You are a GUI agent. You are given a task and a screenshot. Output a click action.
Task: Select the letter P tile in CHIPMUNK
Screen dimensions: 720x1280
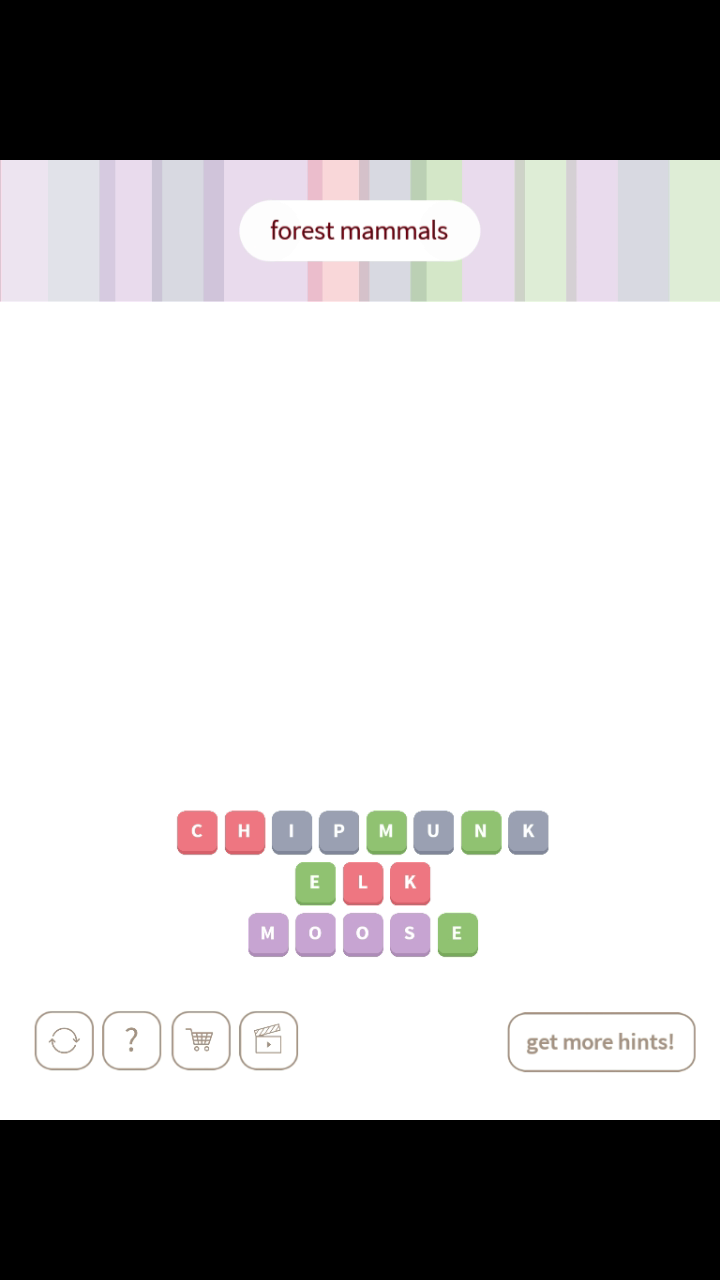[x=339, y=831]
